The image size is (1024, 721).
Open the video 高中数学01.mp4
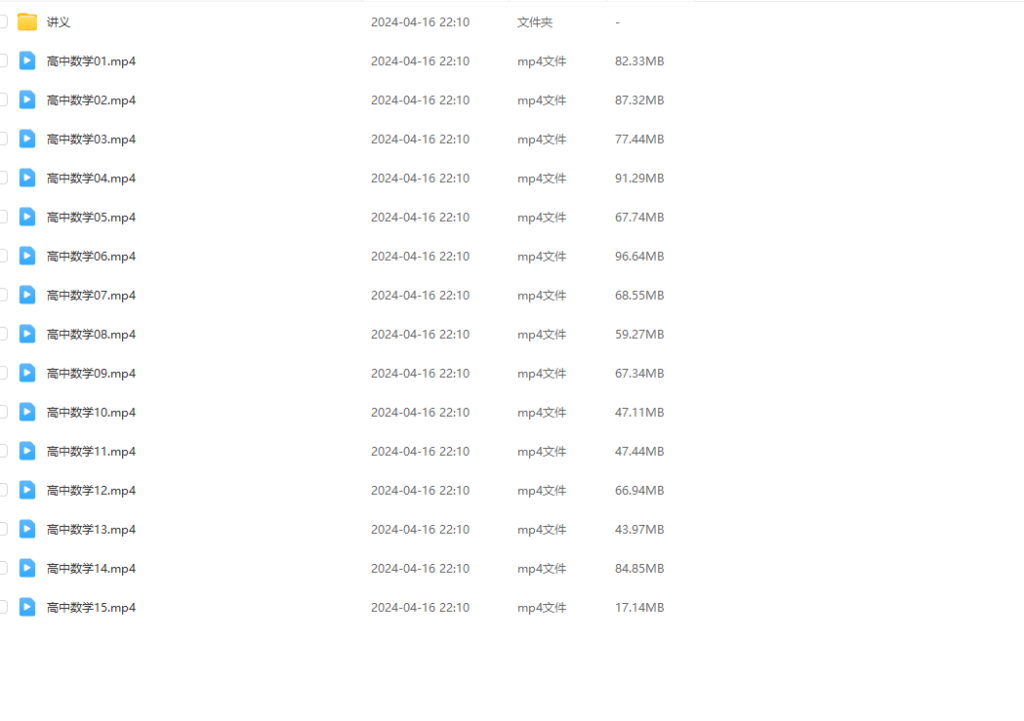(x=91, y=61)
